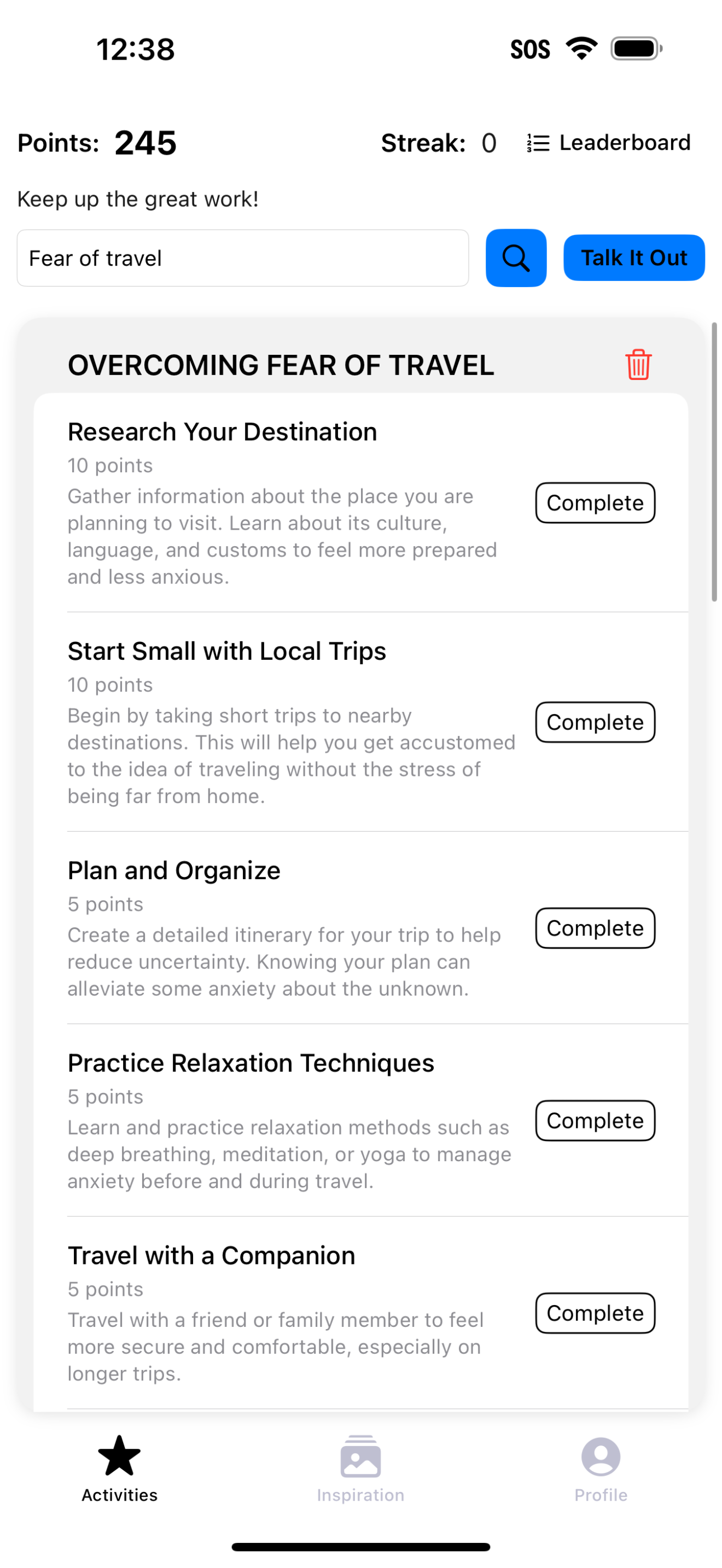The image size is (722, 1568).
Task: Tap the blue search magnifier button
Action: (x=516, y=258)
